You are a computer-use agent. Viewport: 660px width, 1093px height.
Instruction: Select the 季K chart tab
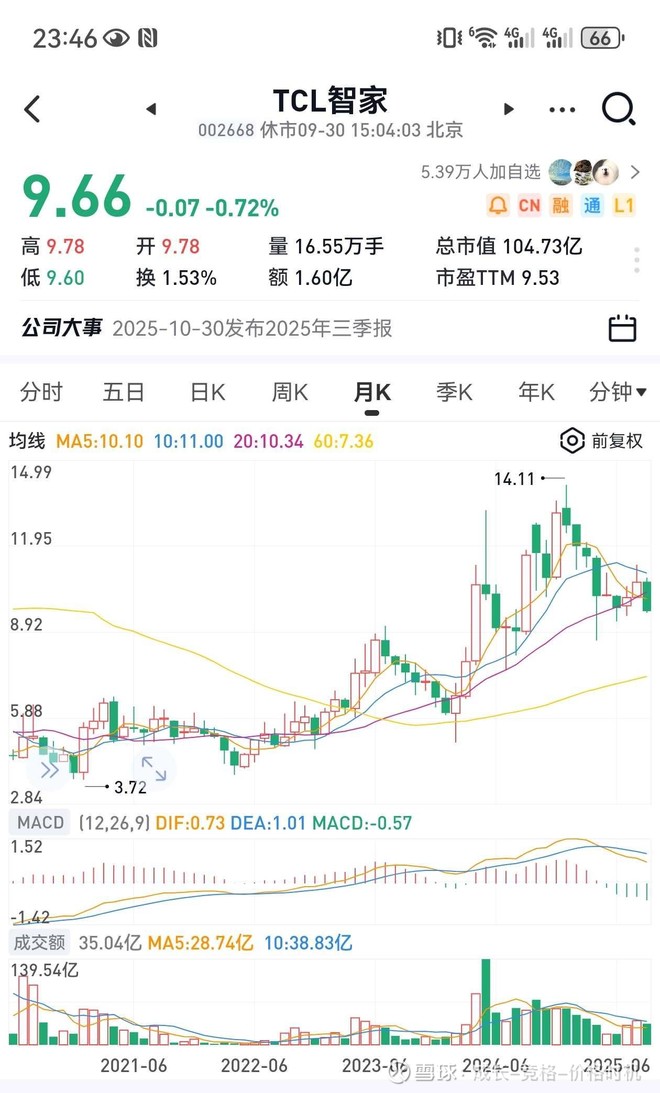point(454,392)
